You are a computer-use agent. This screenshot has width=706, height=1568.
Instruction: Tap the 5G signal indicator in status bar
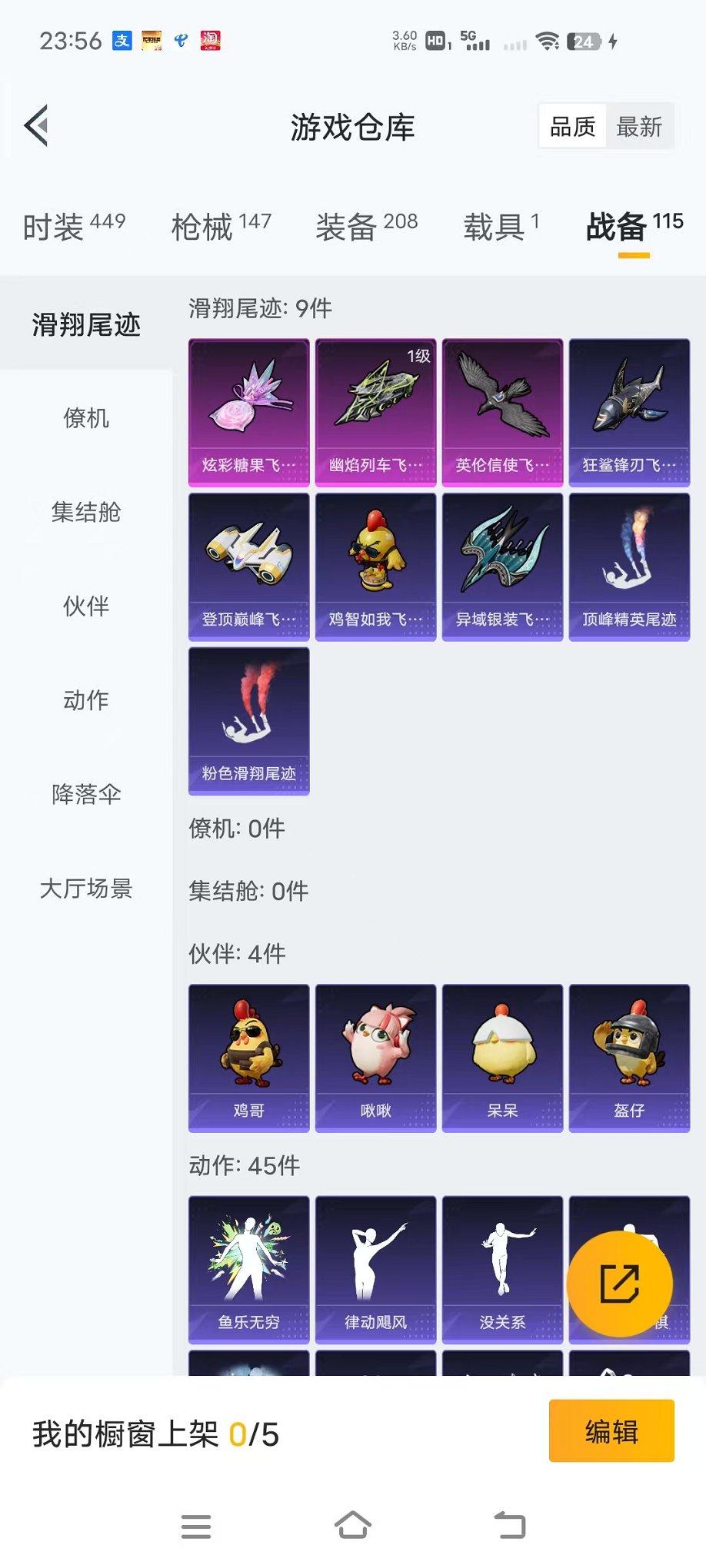coord(466,38)
